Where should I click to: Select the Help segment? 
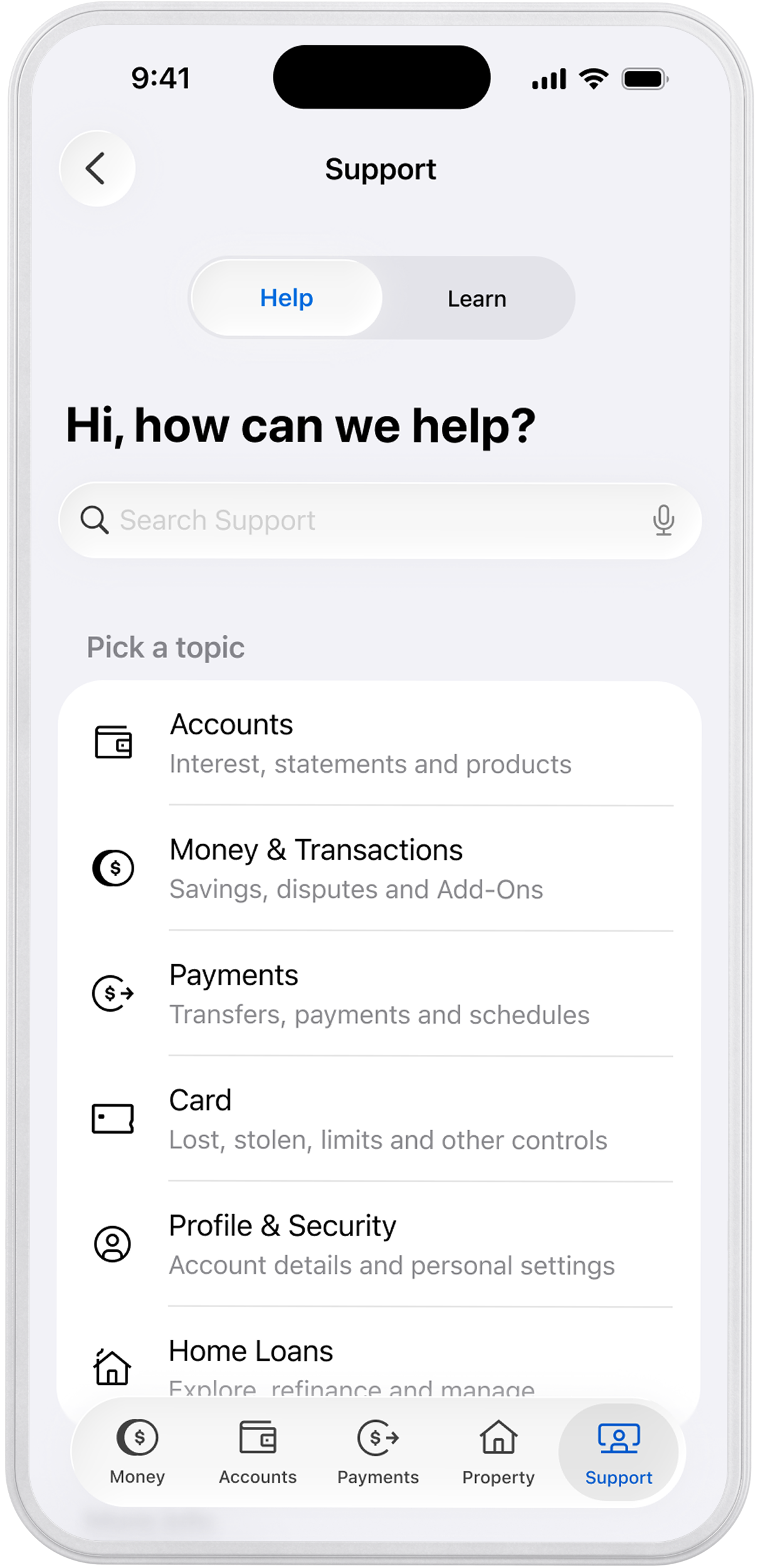coord(287,298)
